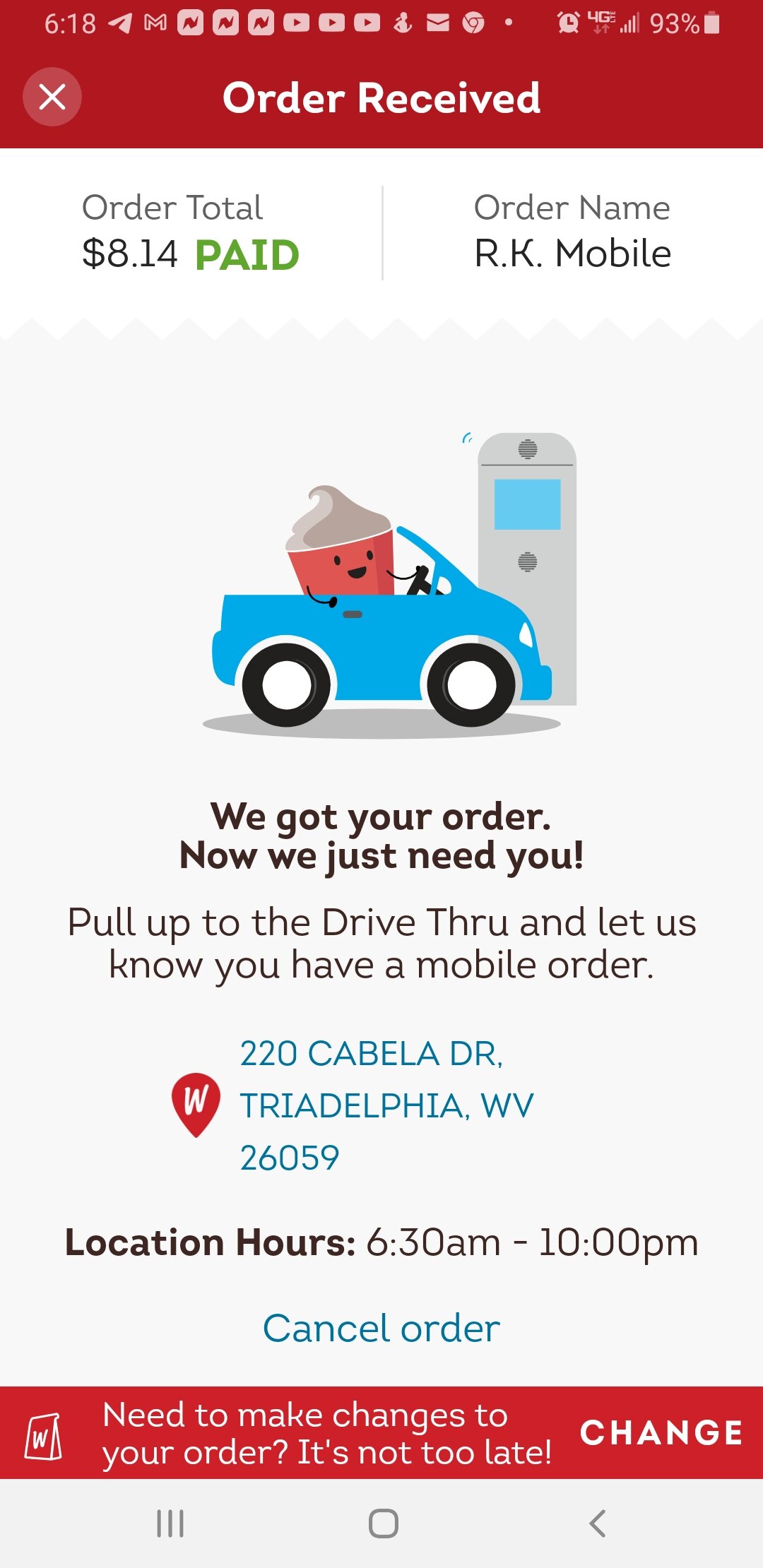Tap CHANGE to modify the order
This screenshot has height=1568, width=763.
662,1433
